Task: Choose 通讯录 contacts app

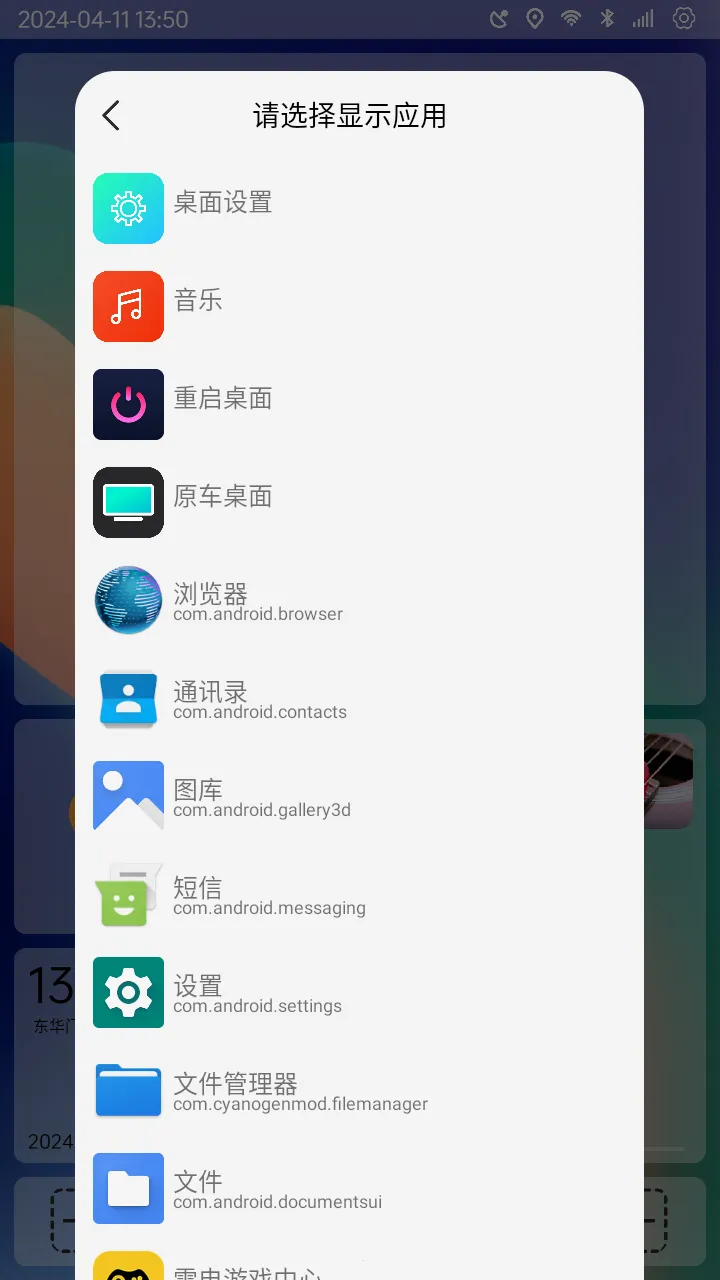Action: [x=259, y=700]
